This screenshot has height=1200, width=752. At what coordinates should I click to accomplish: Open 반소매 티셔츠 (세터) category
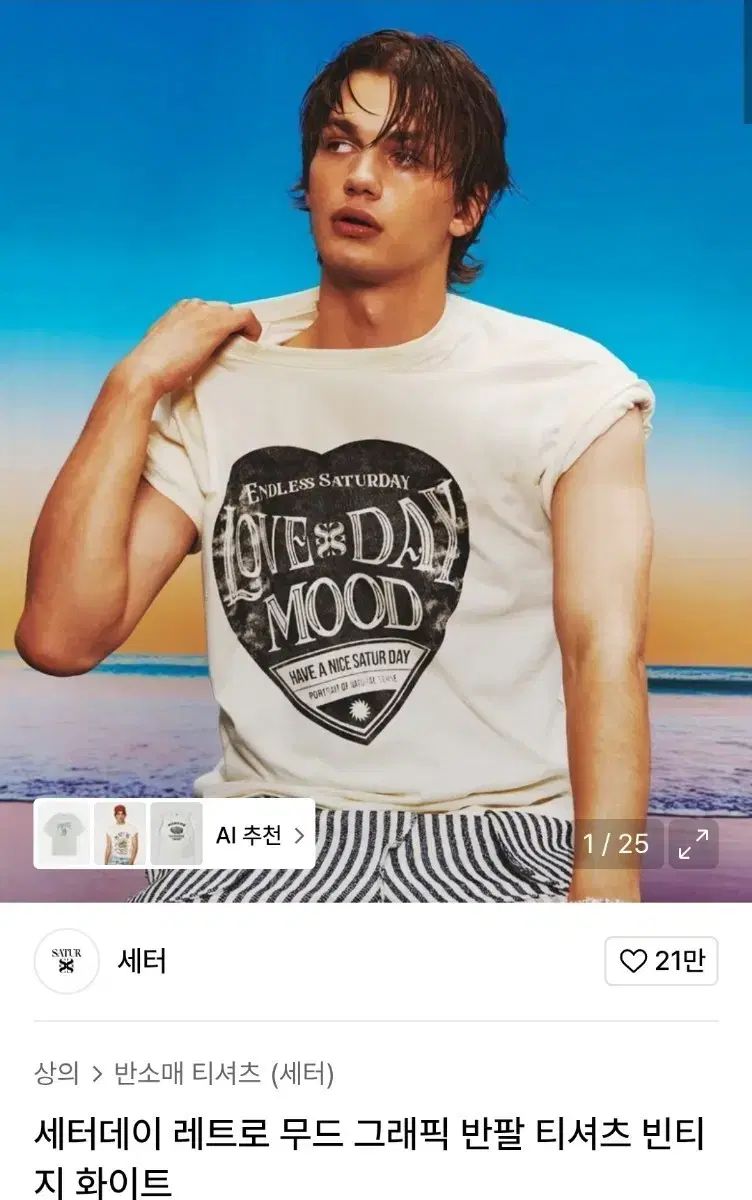[224, 1074]
